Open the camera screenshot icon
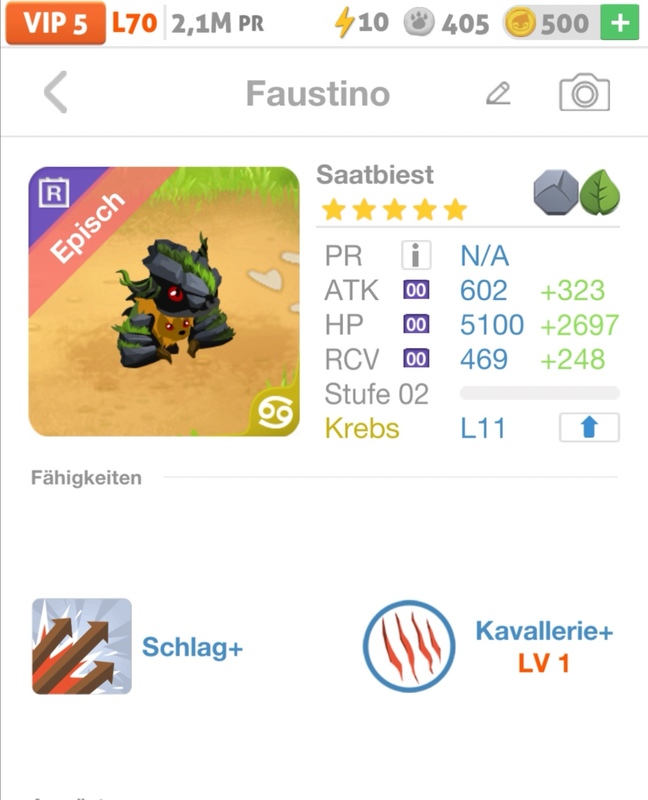Viewport: 648px width, 800px height. [x=584, y=93]
